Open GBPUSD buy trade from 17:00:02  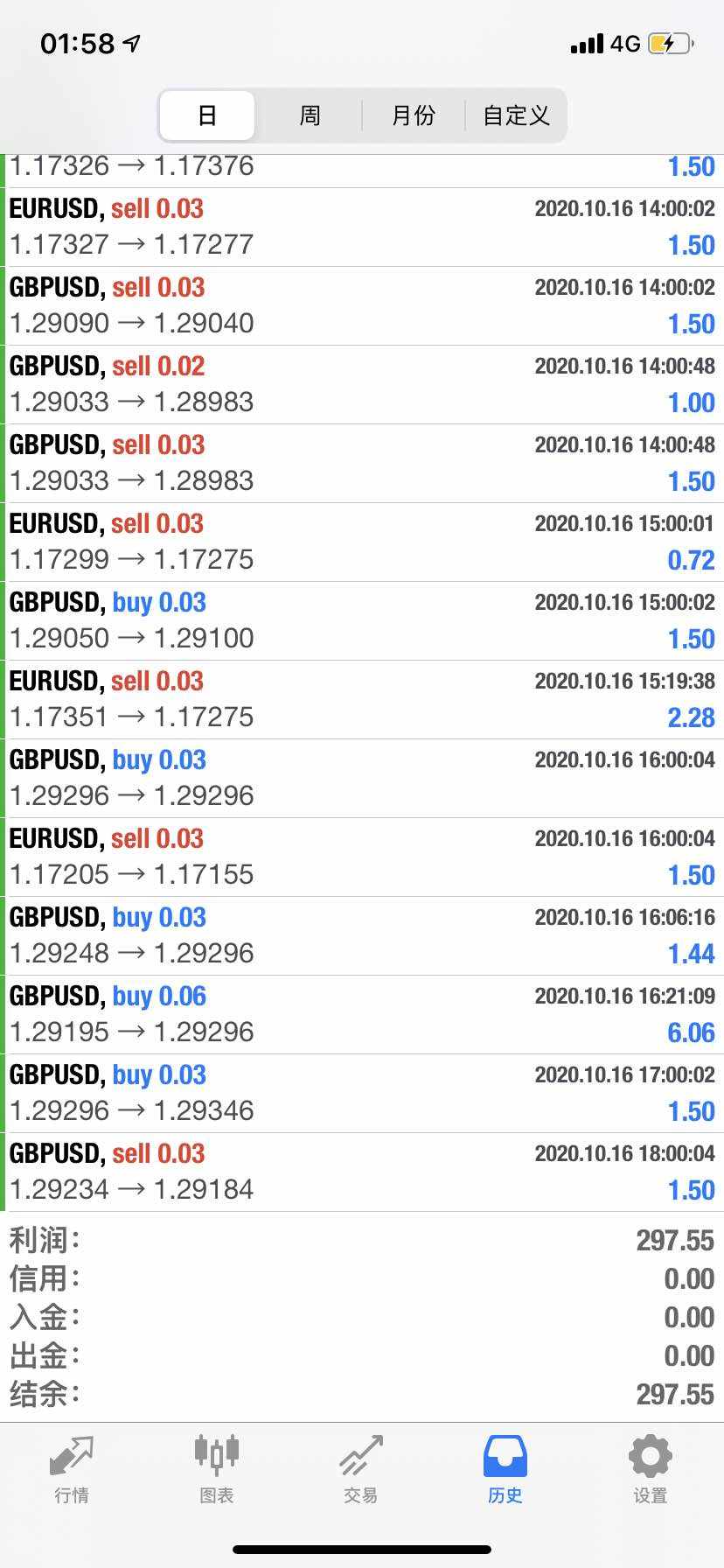pos(362,1093)
